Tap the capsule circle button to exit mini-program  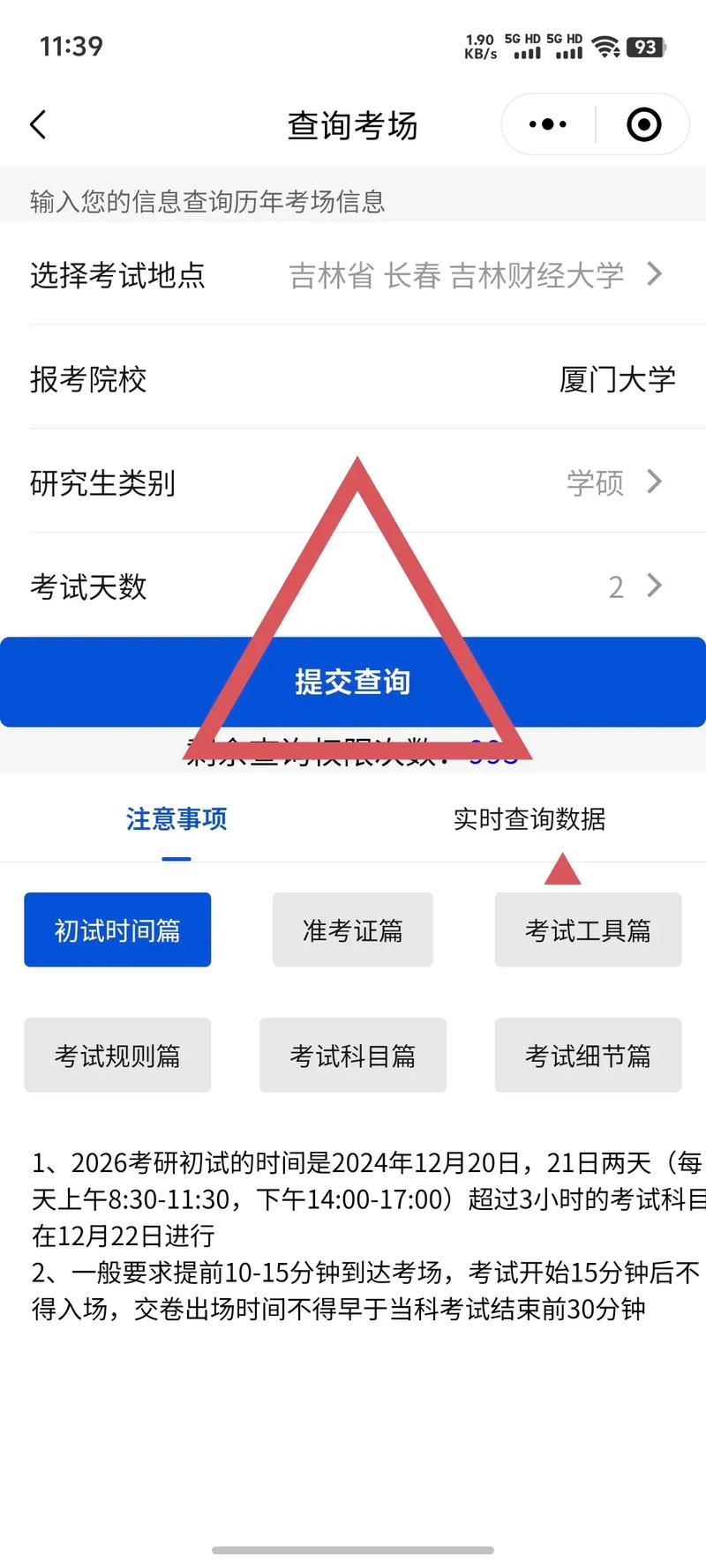[643, 124]
